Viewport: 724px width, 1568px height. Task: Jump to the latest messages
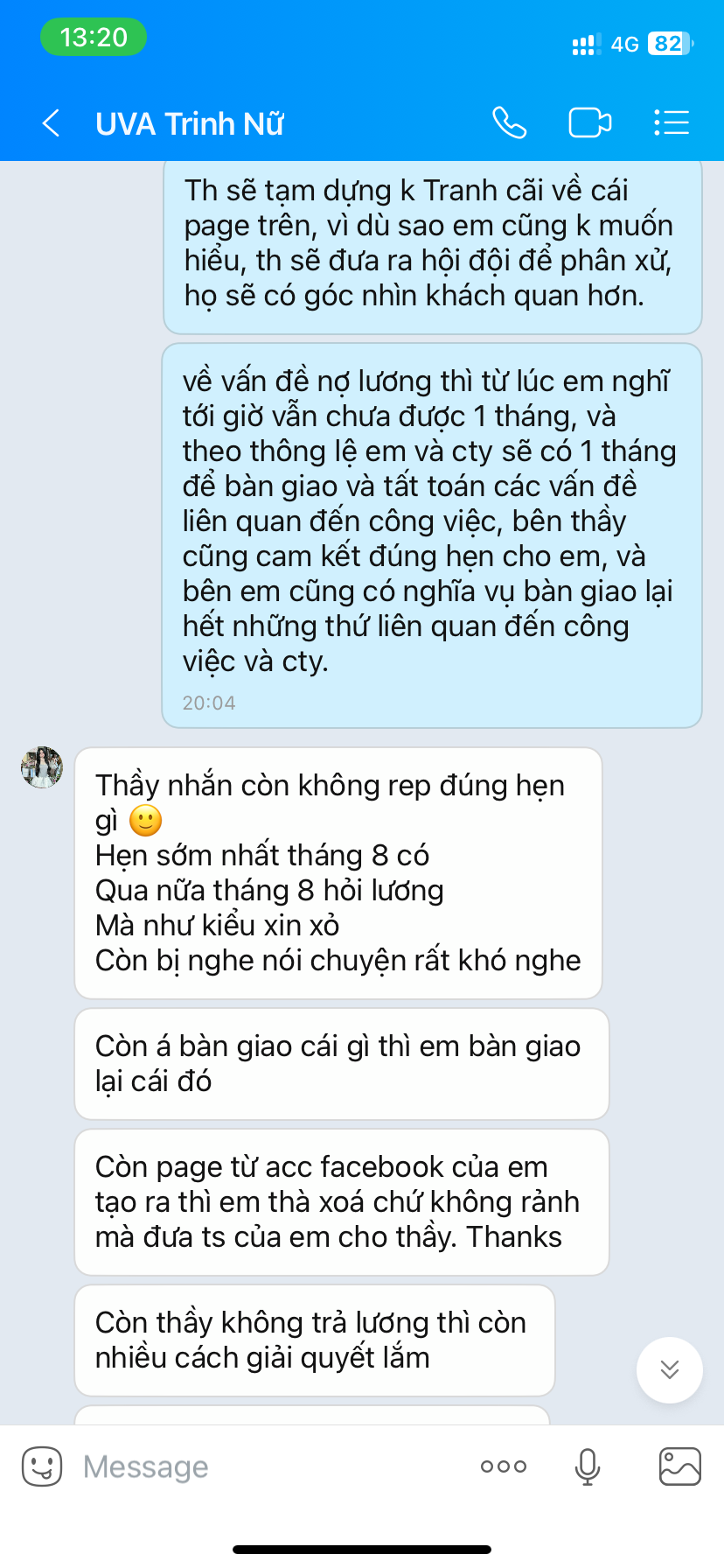670,1369
